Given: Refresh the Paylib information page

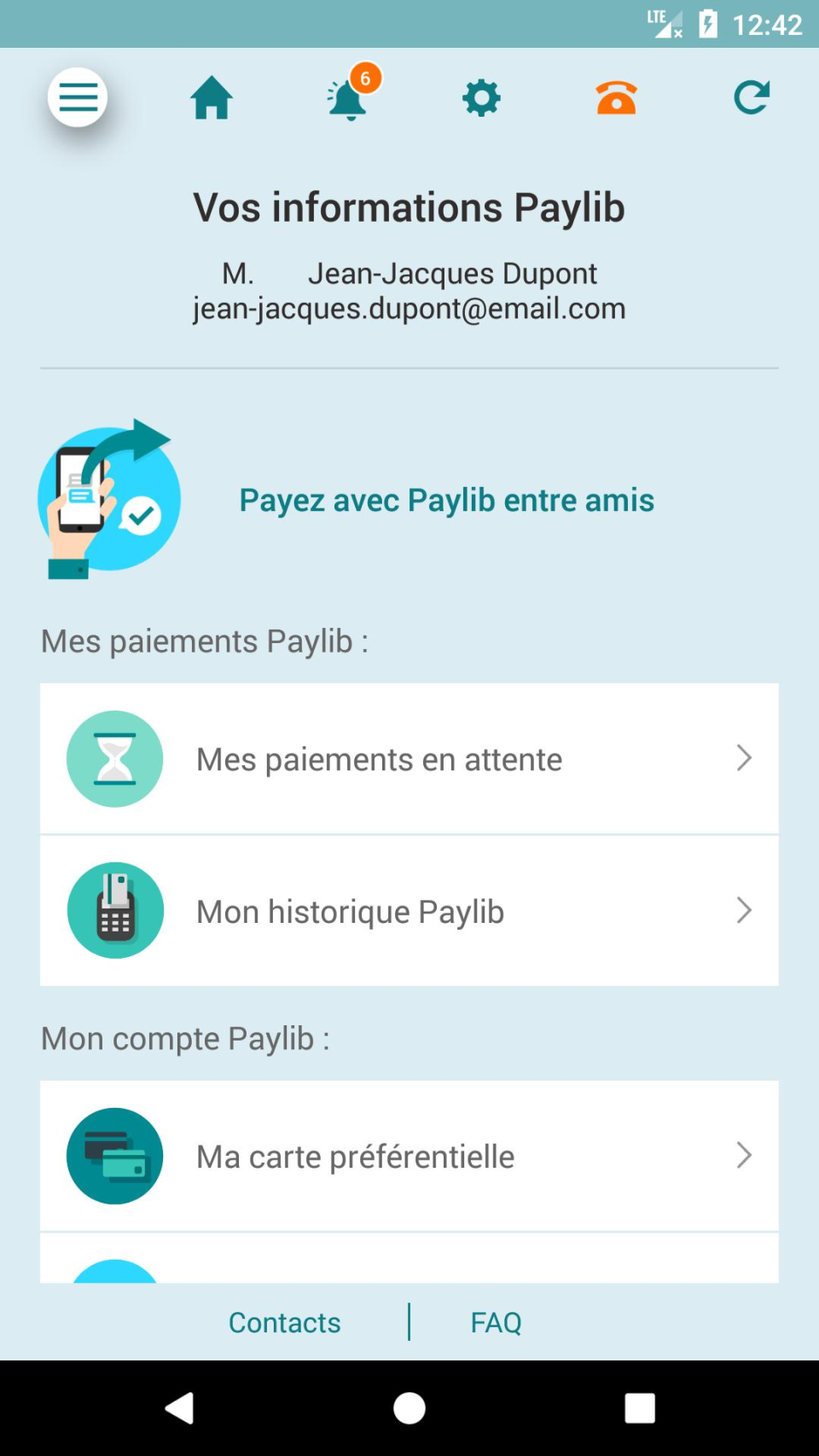Looking at the screenshot, I should [751, 97].
